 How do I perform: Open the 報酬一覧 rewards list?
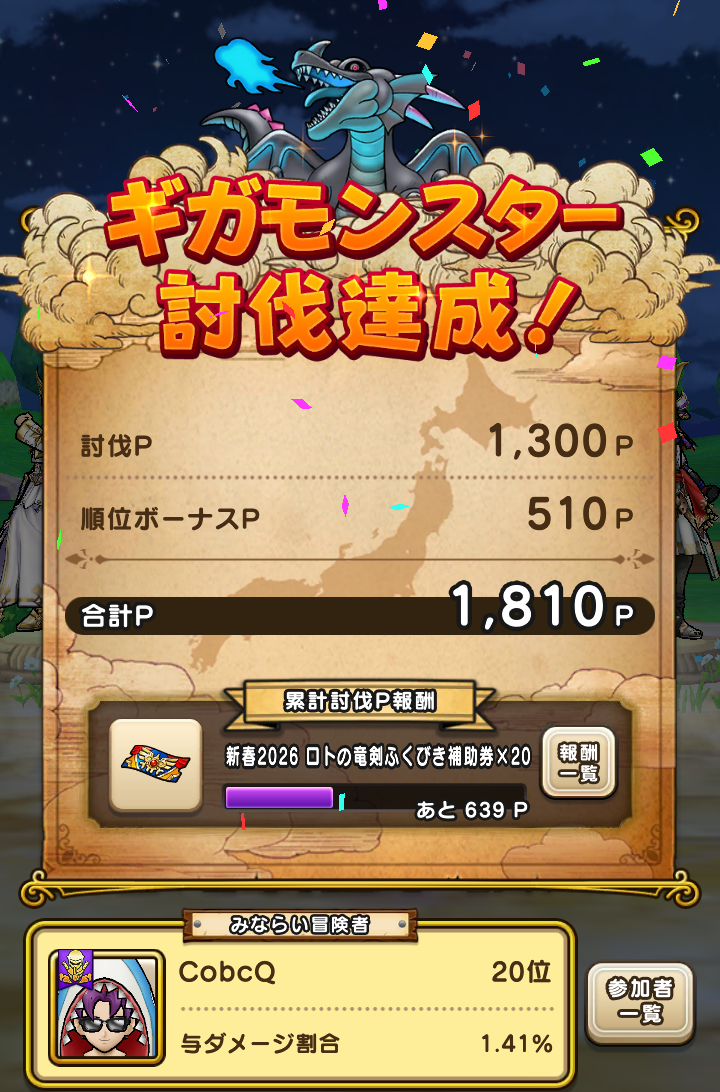pos(578,762)
